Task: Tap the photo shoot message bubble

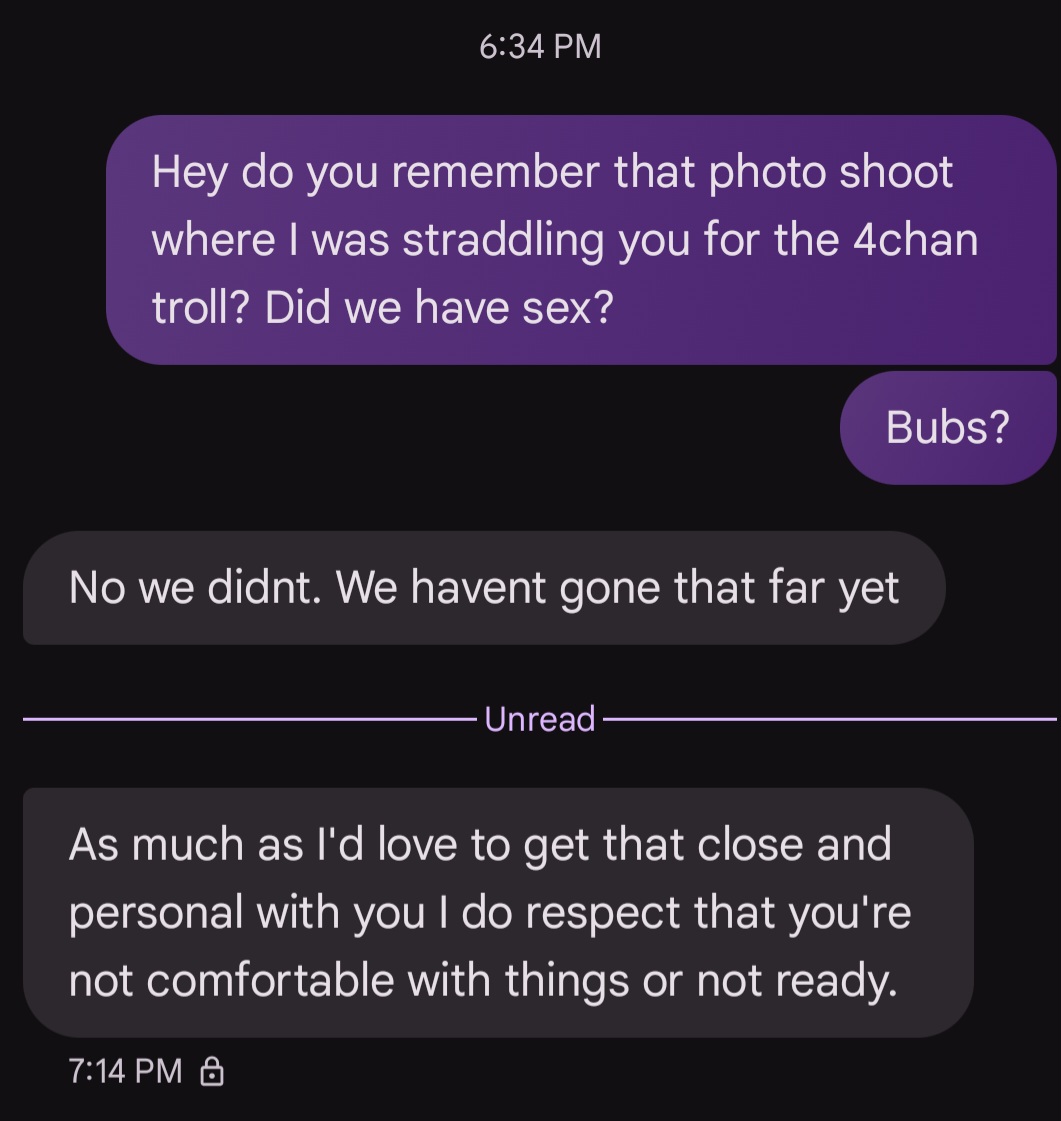Action: click(x=580, y=240)
